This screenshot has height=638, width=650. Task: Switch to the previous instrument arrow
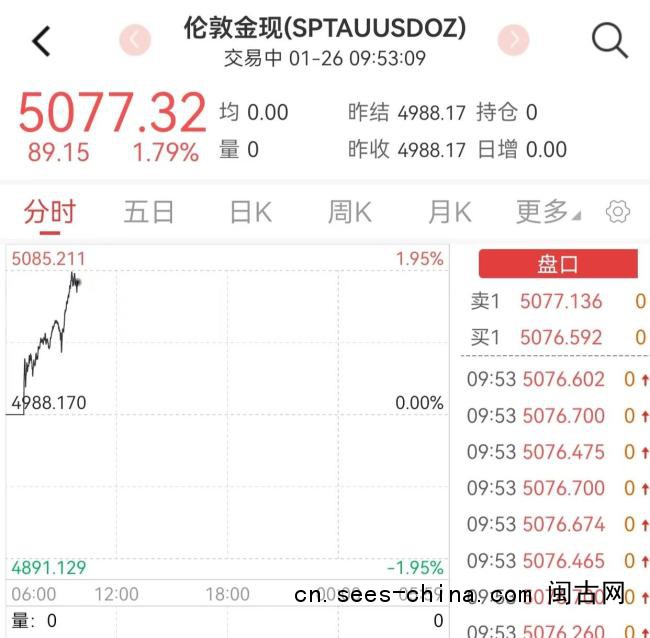[x=135, y=40]
